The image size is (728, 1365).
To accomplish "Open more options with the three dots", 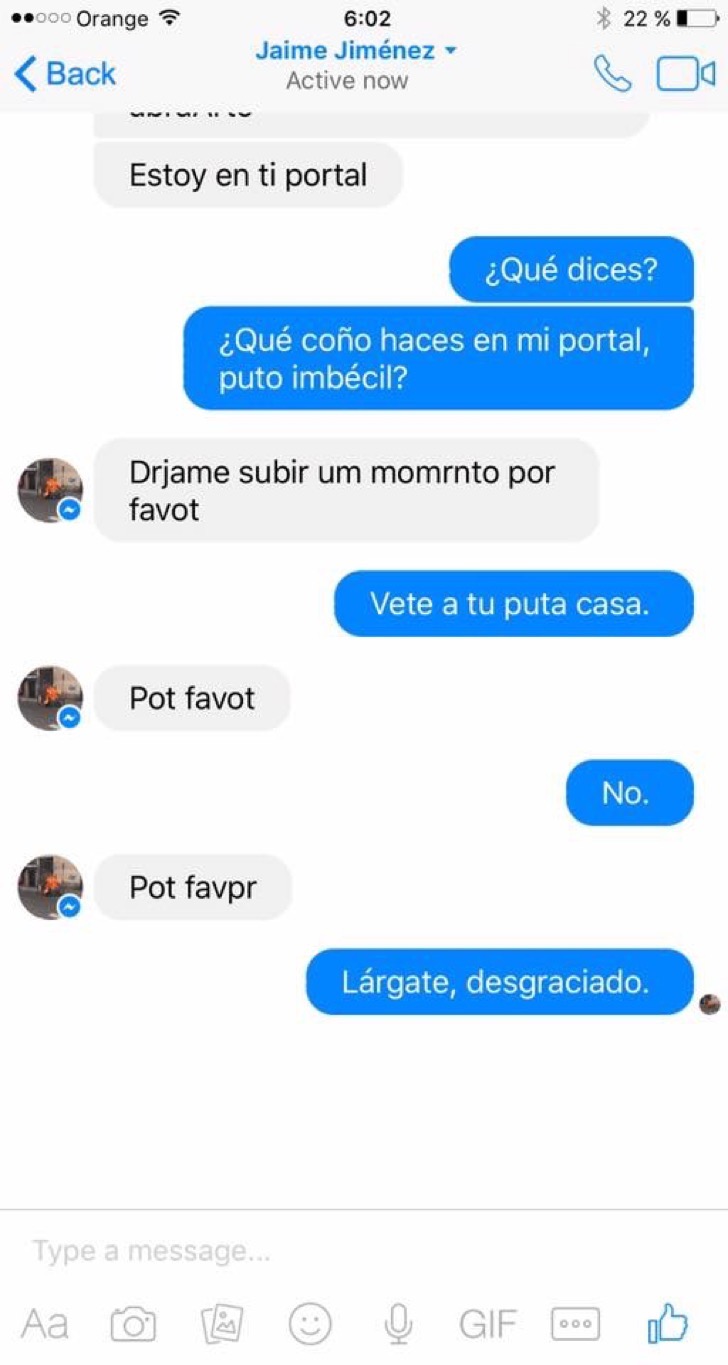I will [575, 1325].
